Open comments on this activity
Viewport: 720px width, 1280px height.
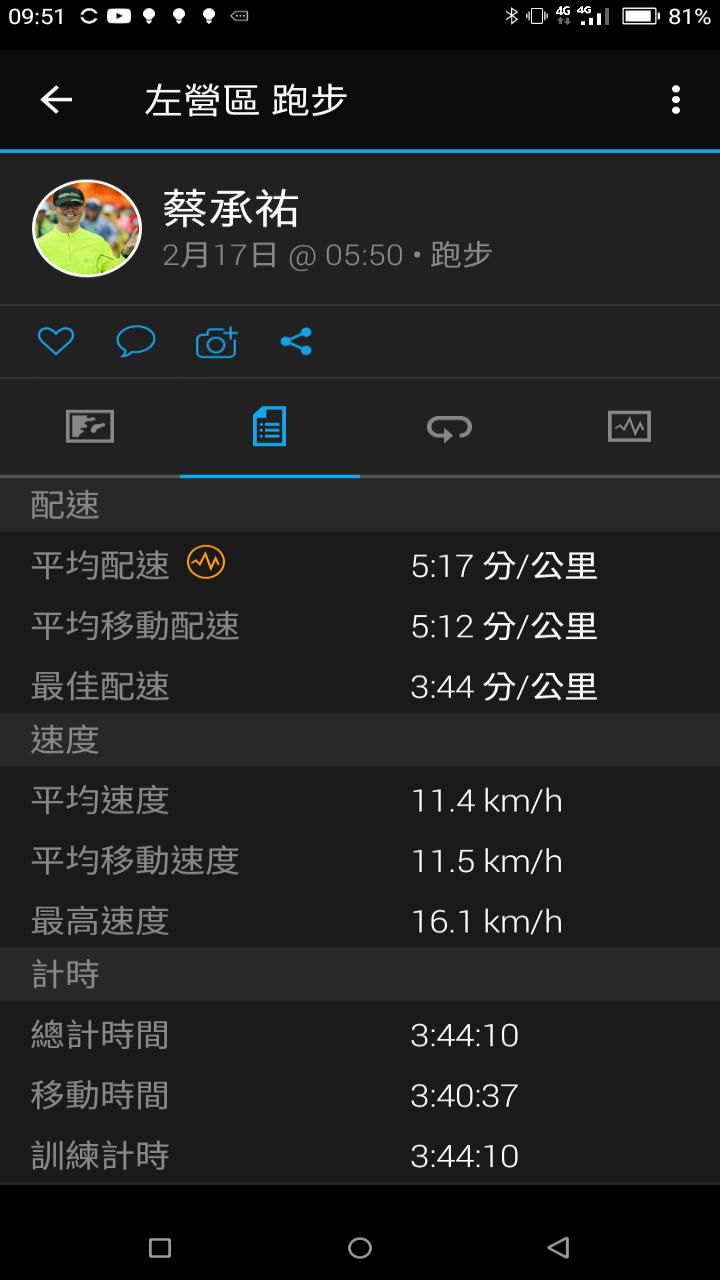[136, 342]
